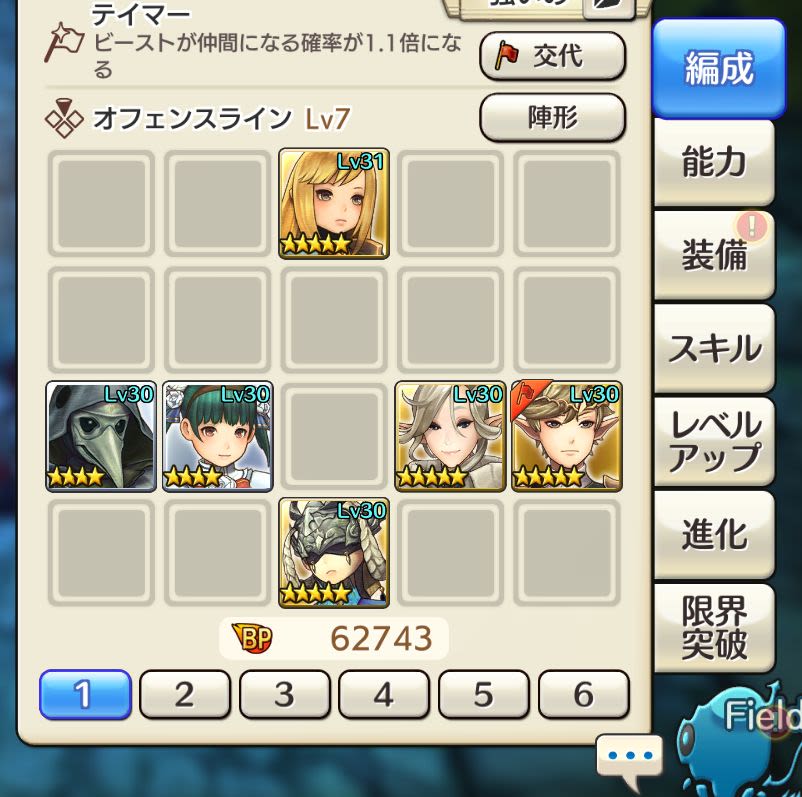This screenshot has height=797, width=802.
Task: Select the Lv31 blonde character
Action: [x=334, y=204]
